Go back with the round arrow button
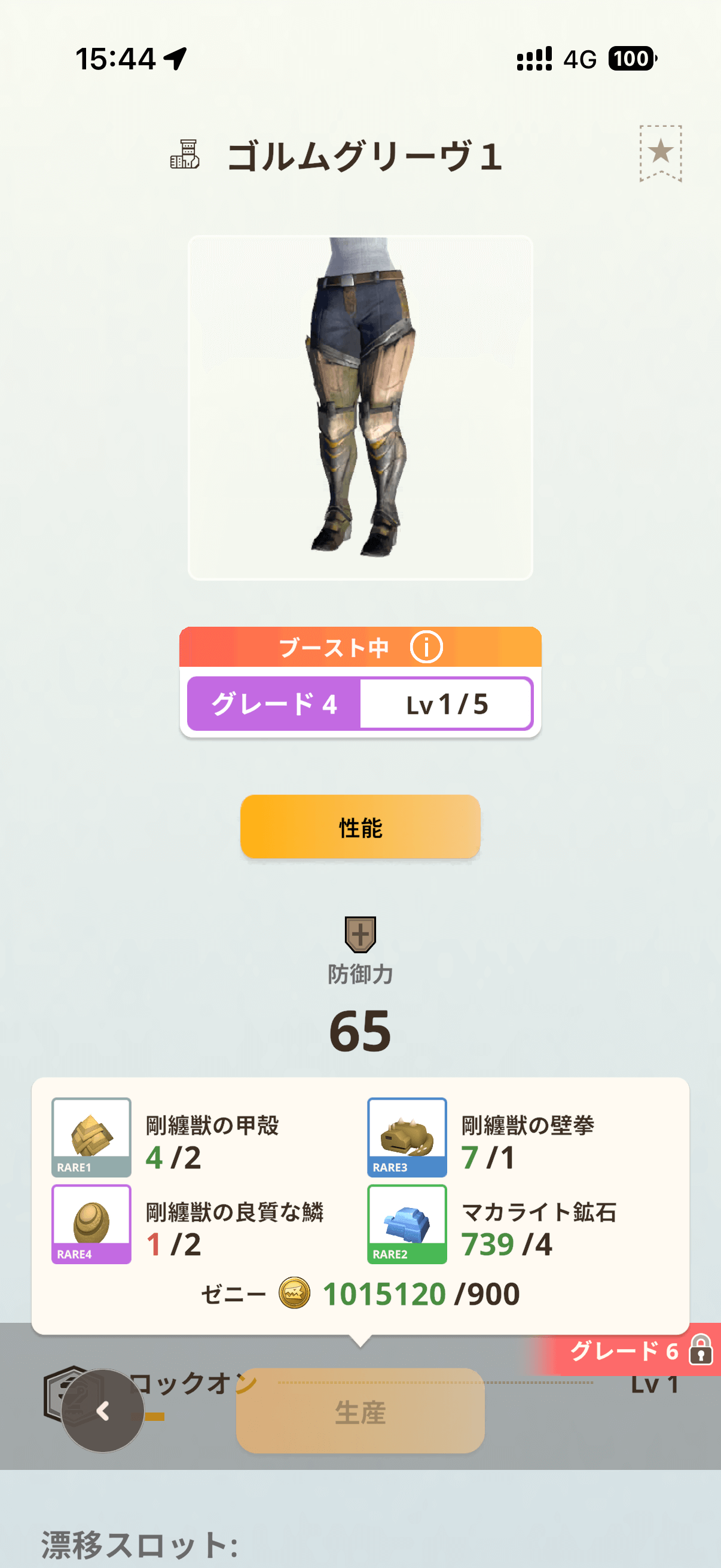Screen dimensions: 721x1568 click(x=103, y=1411)
